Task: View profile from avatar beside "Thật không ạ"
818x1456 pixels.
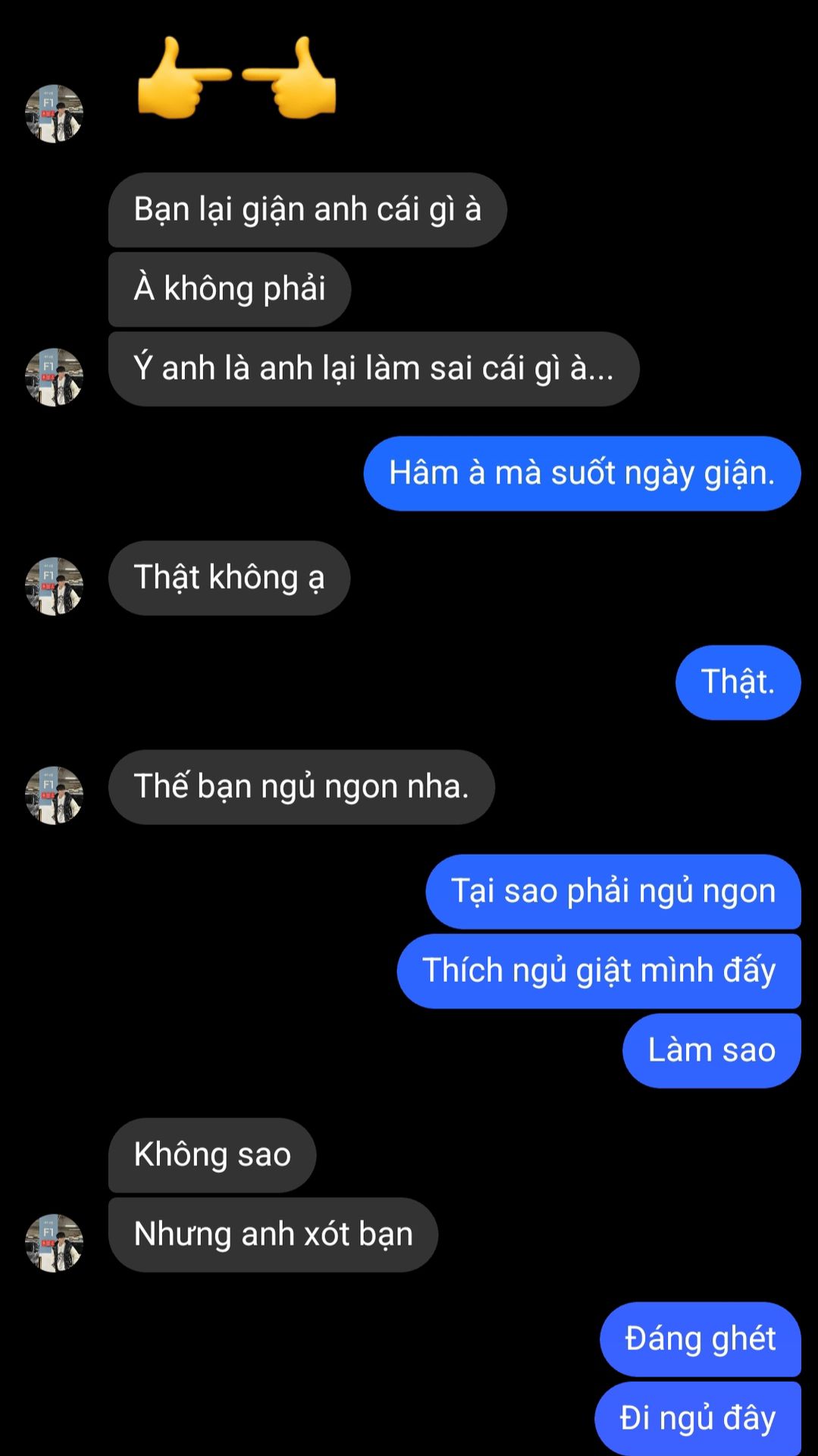Action: click(54, 586)
